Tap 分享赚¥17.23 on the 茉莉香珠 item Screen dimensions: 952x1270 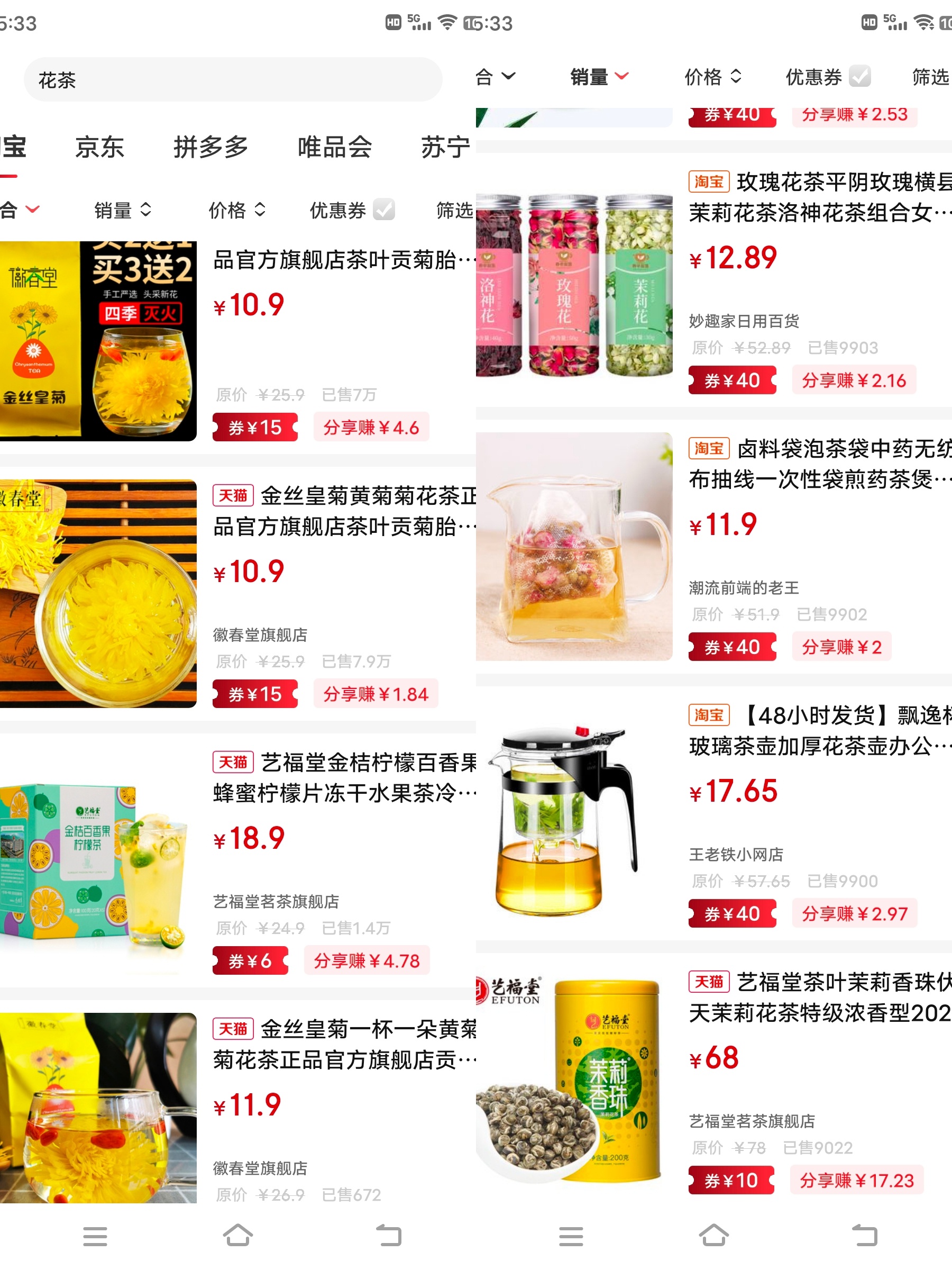(856, 1181)
